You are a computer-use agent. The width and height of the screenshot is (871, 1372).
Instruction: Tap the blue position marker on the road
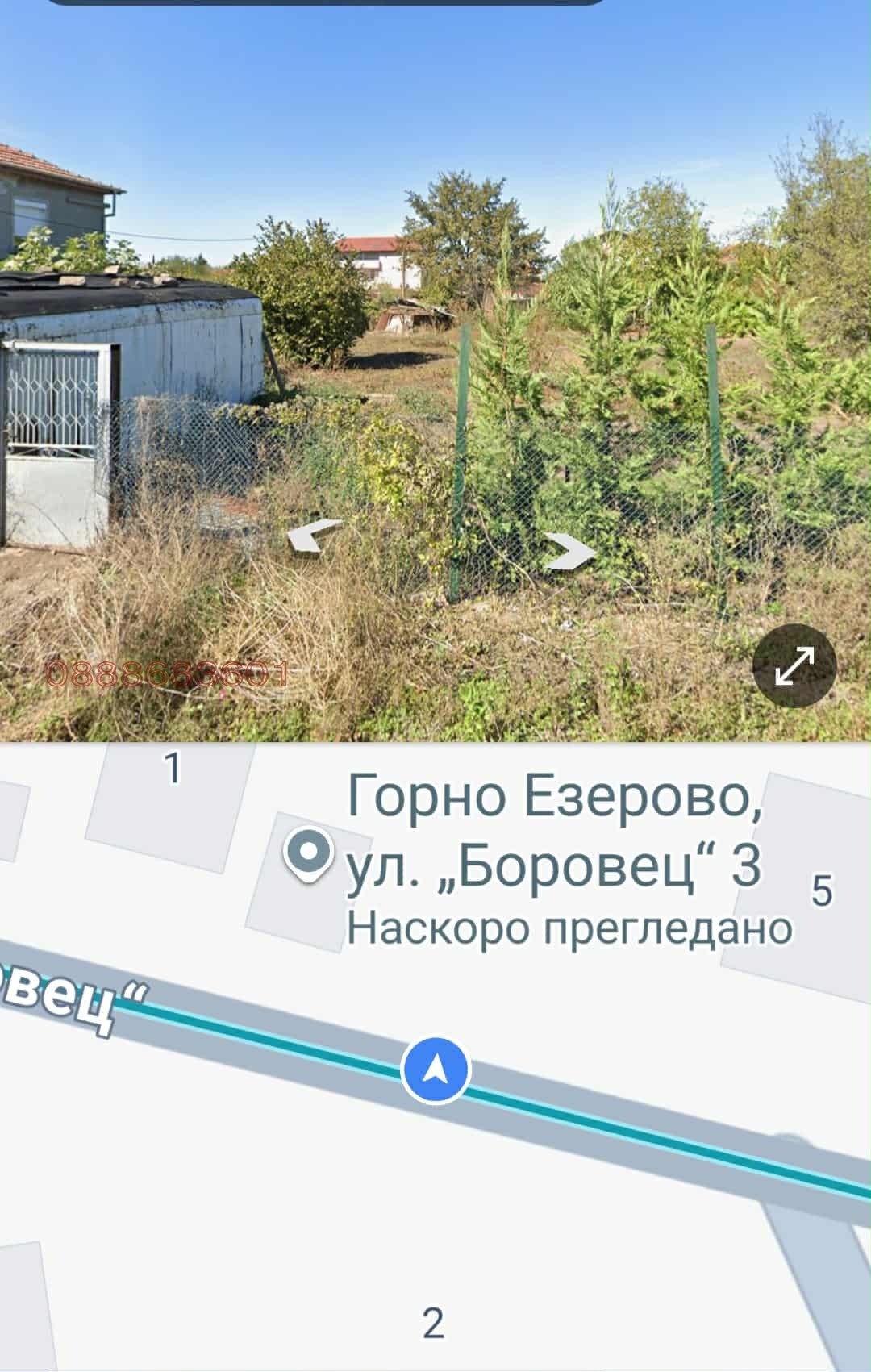pos(435,1070)
